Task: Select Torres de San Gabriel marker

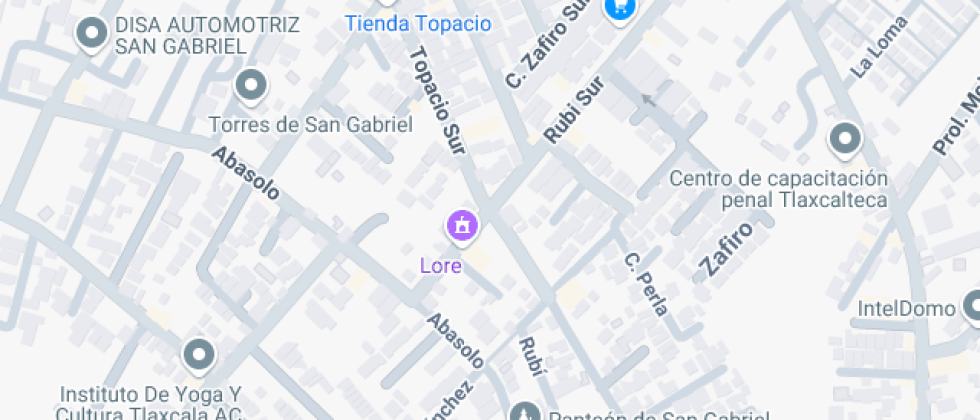Action: 250,85
